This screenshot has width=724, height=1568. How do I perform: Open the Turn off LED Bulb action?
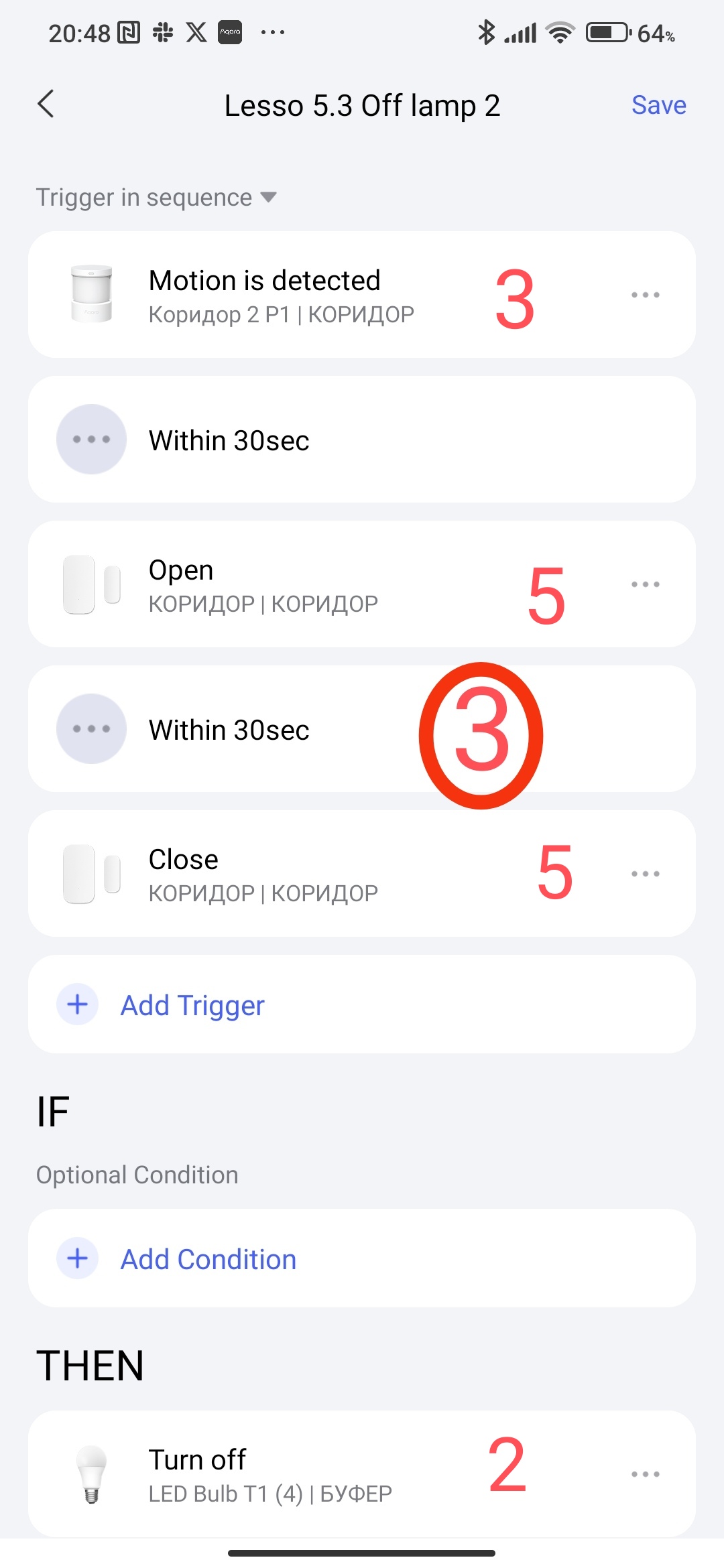point(269,1474)
